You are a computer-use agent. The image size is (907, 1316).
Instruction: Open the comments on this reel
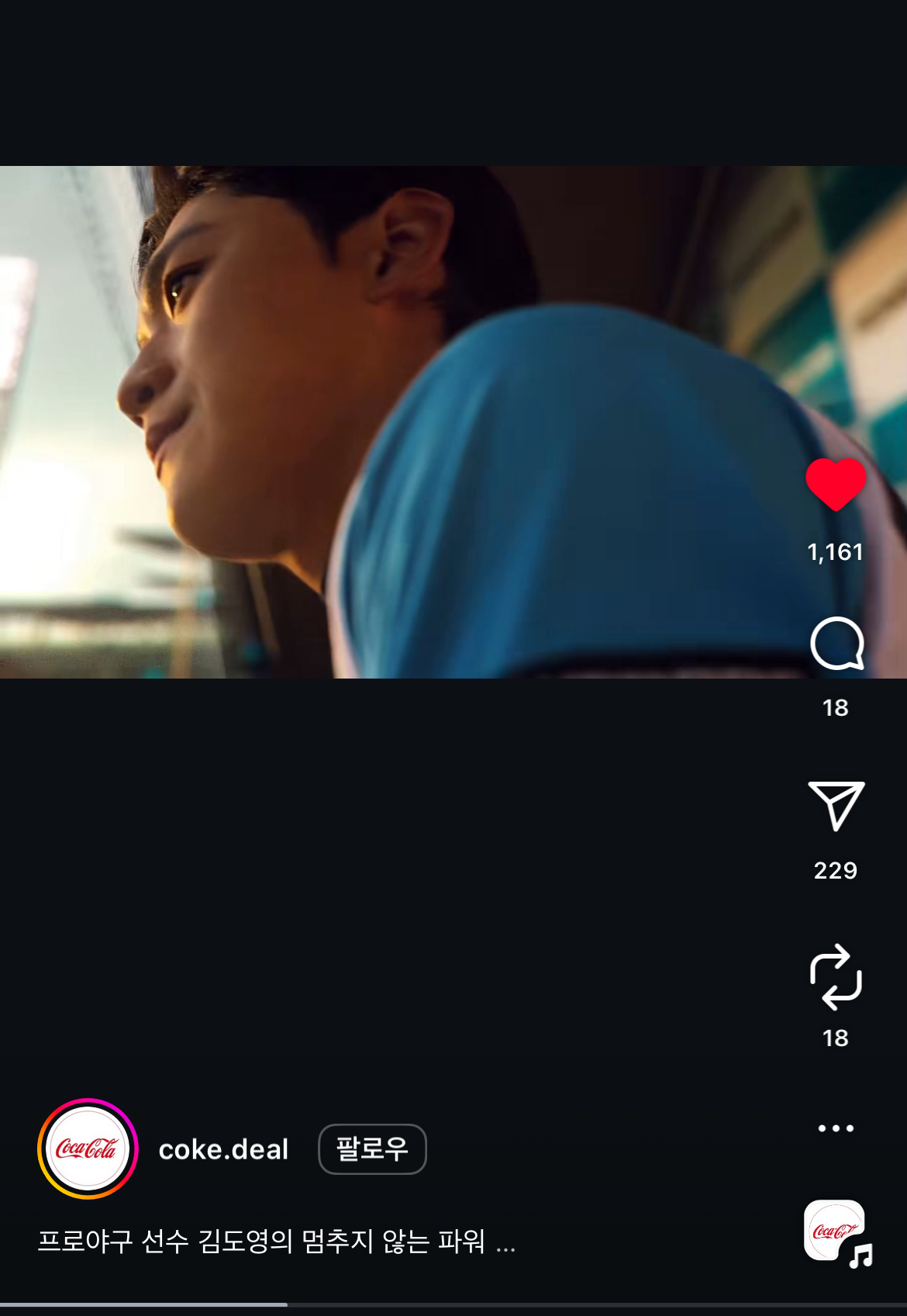point(836,644)
